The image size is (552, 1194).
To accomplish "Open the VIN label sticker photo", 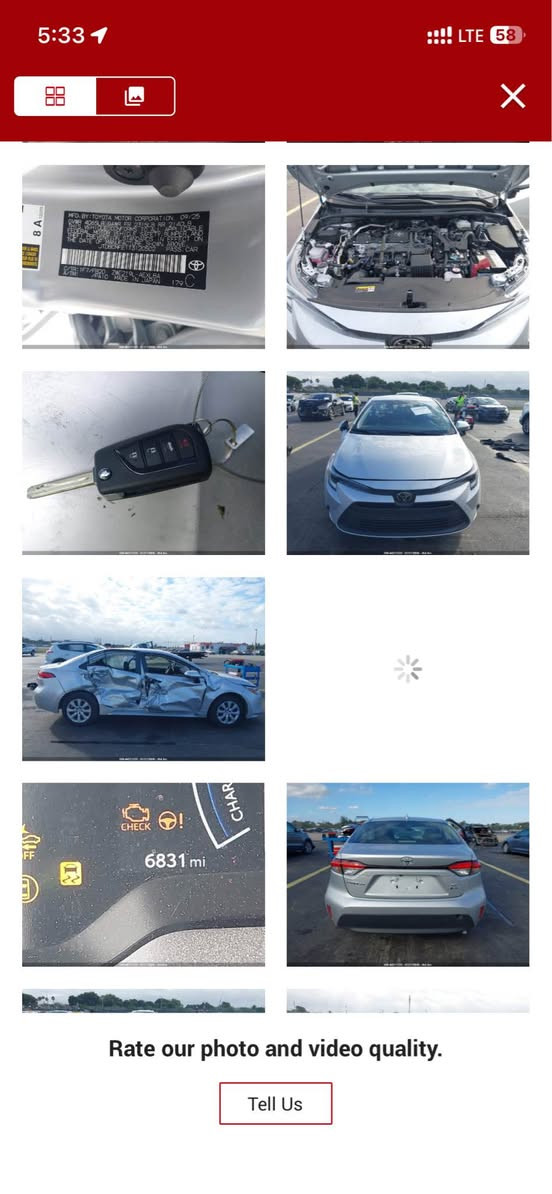I will (143, 257).
